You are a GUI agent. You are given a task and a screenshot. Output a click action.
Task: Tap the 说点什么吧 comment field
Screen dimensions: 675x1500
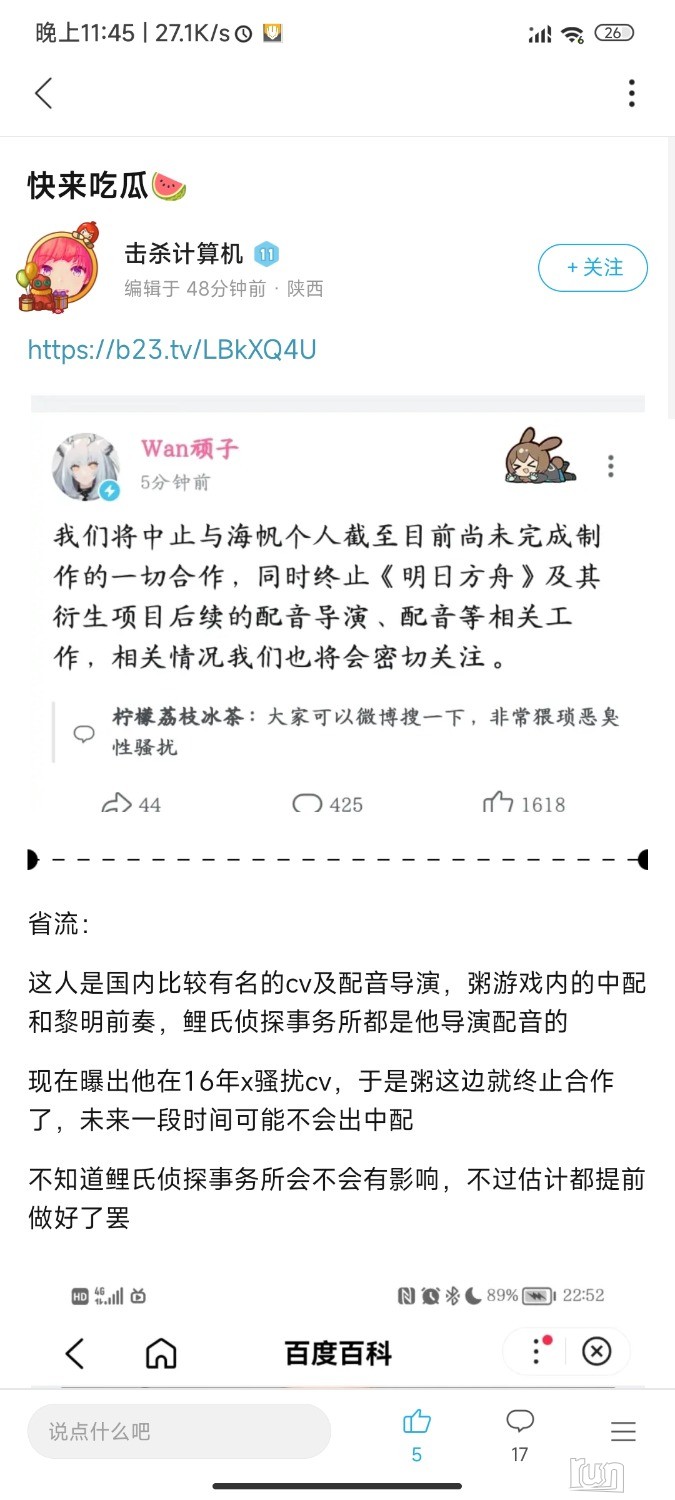click(x=178, y=1431)
